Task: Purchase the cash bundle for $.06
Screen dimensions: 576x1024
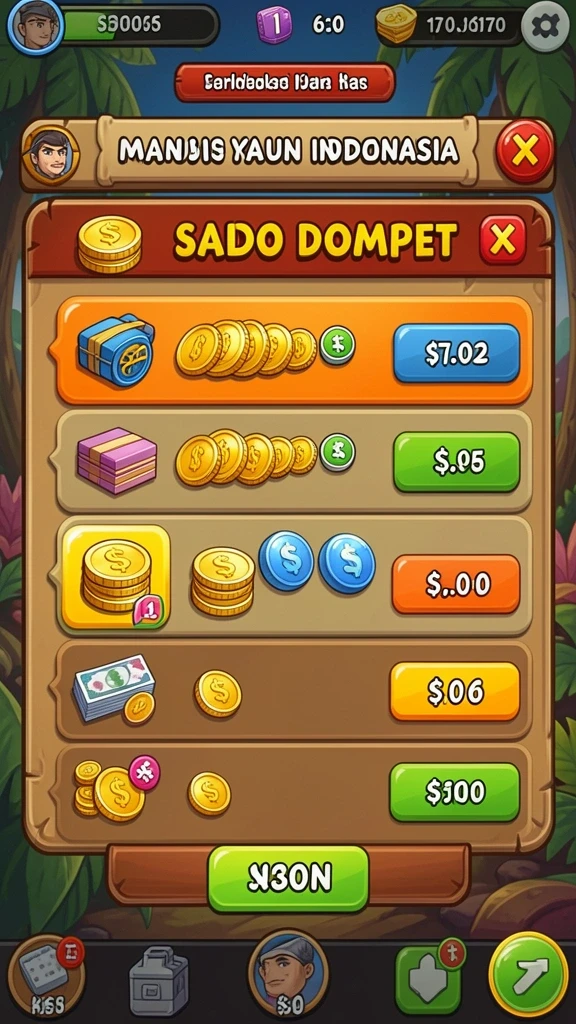Action: tap(455, 692)
